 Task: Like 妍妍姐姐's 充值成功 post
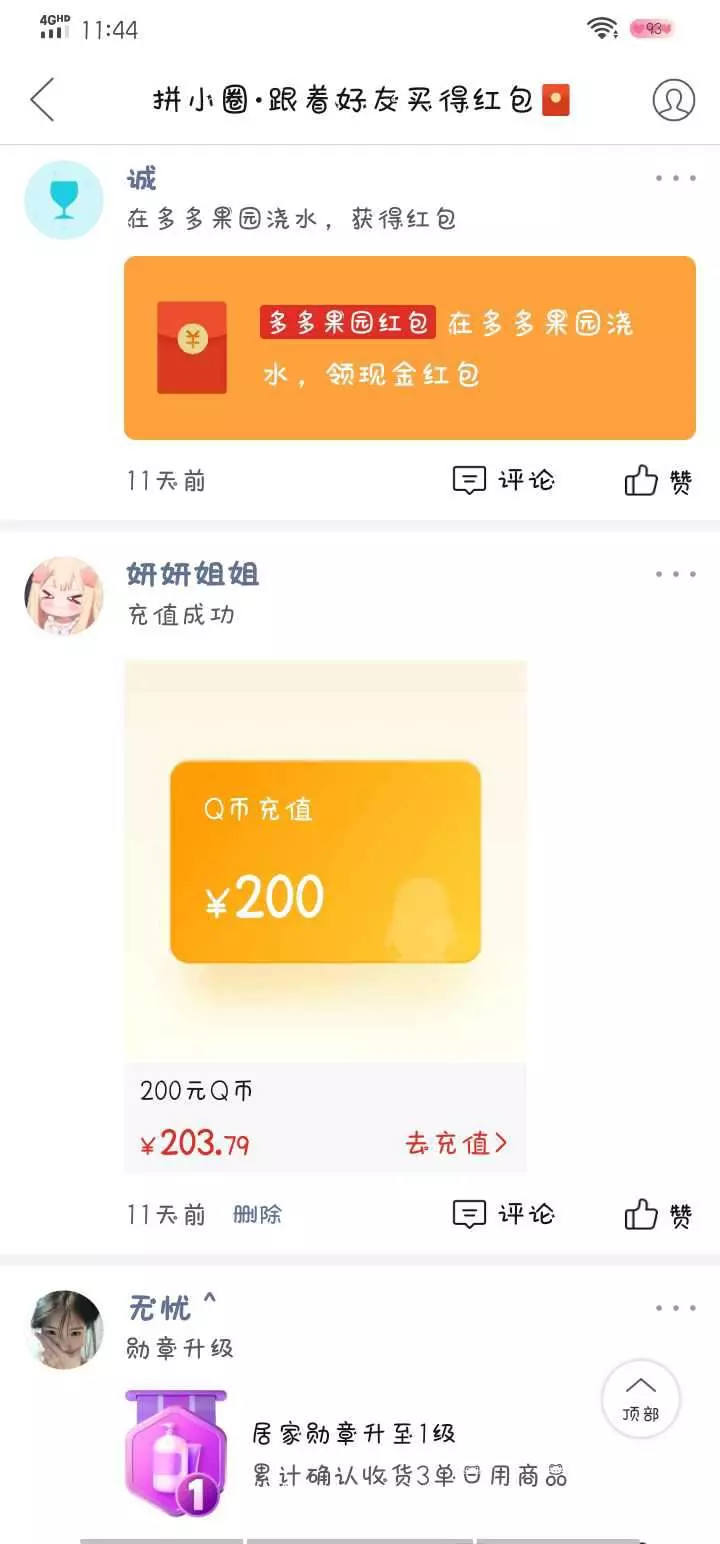click(x=658, y=1215)
